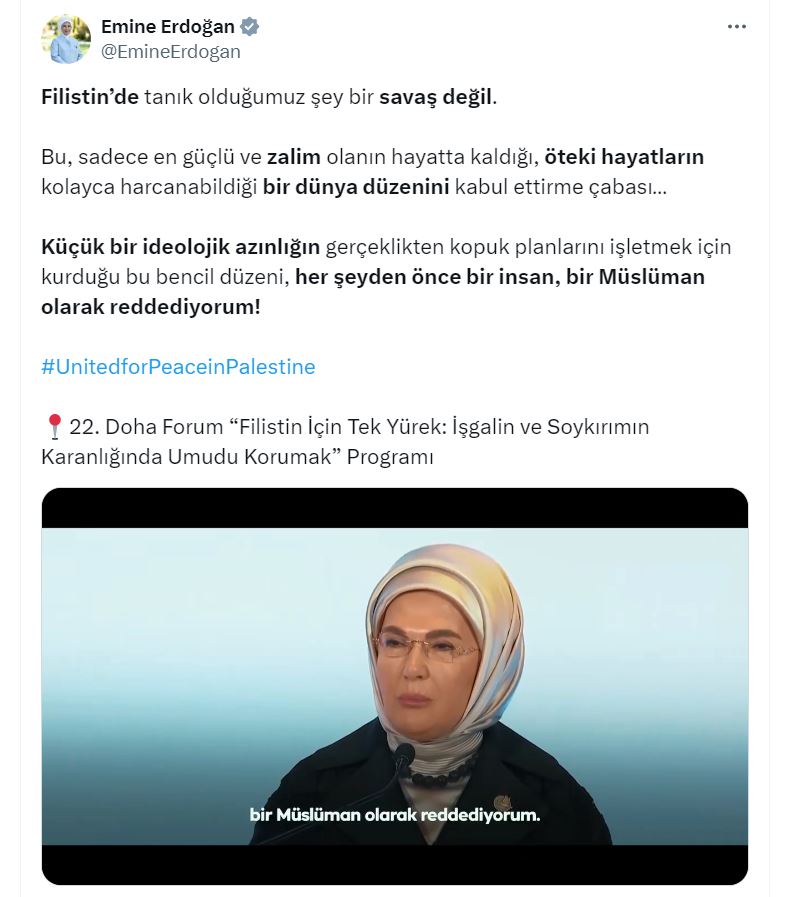Open the #UnitedforPeaceinPalestine hashtag
The image size is (796, 897).
tap(178, 367)
